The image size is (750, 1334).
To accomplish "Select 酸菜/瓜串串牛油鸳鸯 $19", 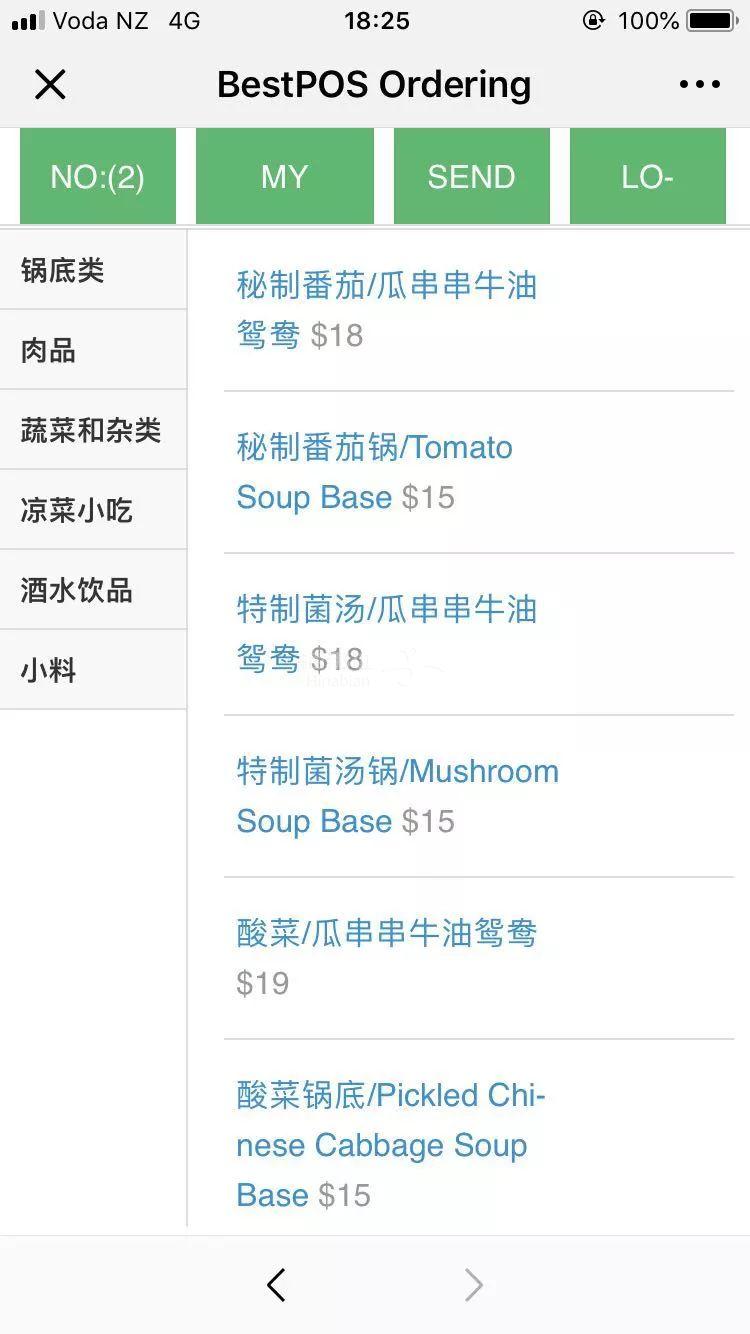I will pyautogui.click(x=386, y=957).
